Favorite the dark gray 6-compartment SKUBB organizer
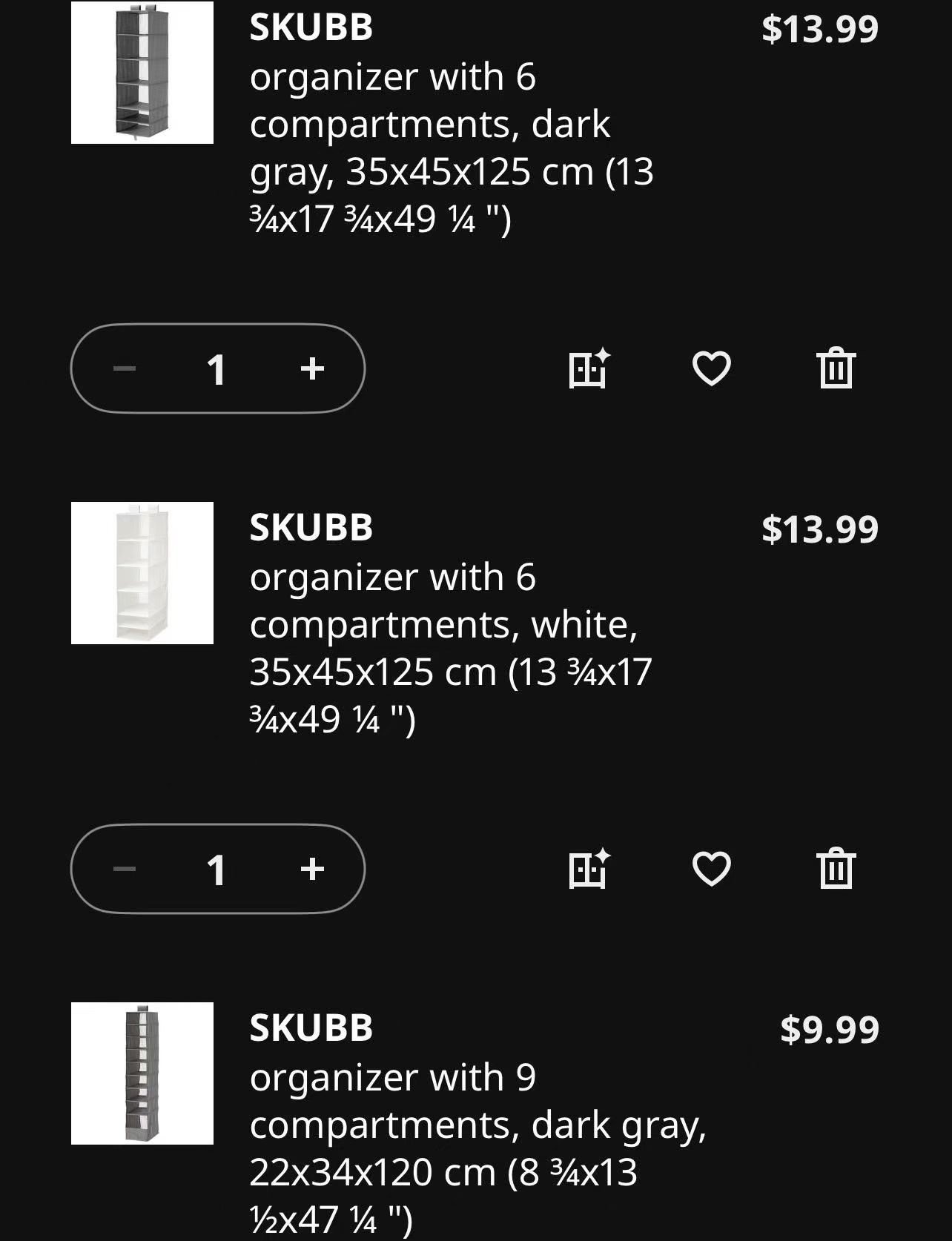The height and width of the screenshot is (1241, 952). coord(712,368)
